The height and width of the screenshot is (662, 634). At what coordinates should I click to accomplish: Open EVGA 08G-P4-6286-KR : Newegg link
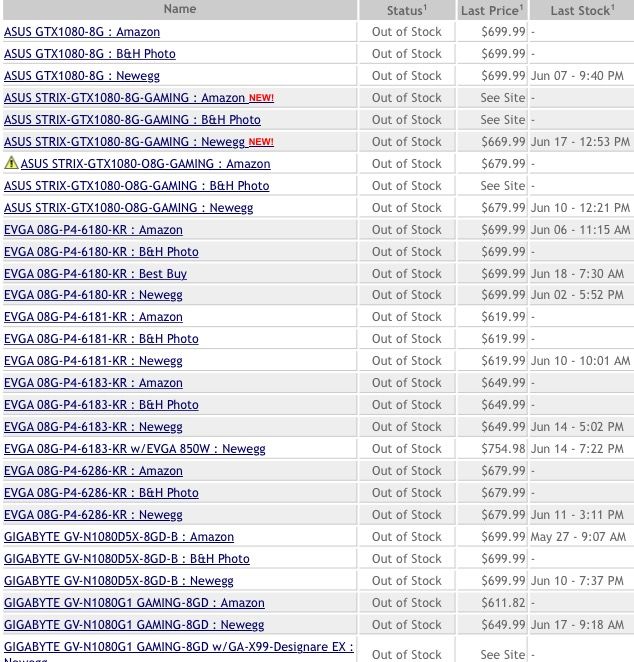(94, 515)
